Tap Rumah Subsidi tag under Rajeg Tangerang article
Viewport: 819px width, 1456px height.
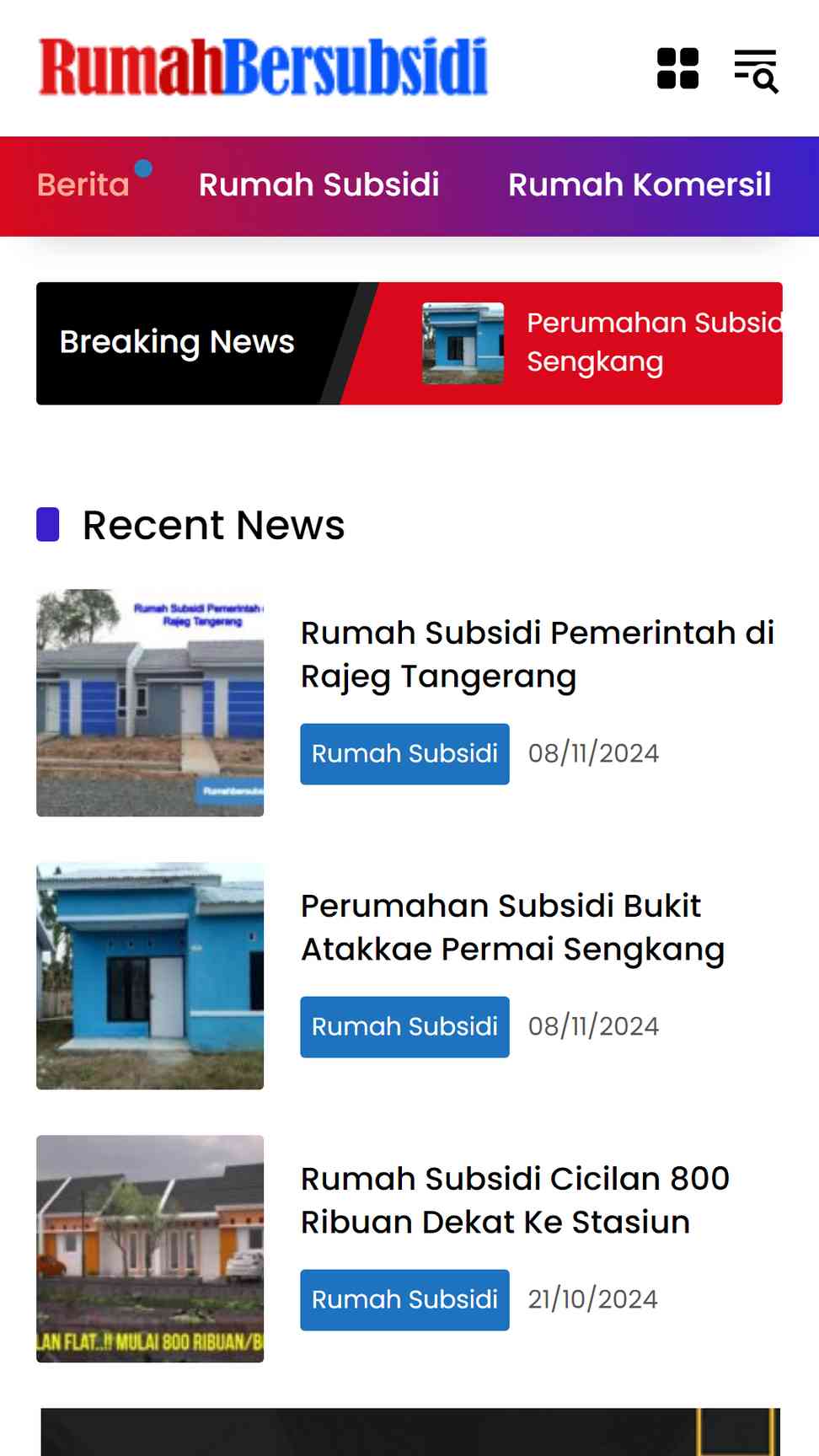[x=404, y=753]
